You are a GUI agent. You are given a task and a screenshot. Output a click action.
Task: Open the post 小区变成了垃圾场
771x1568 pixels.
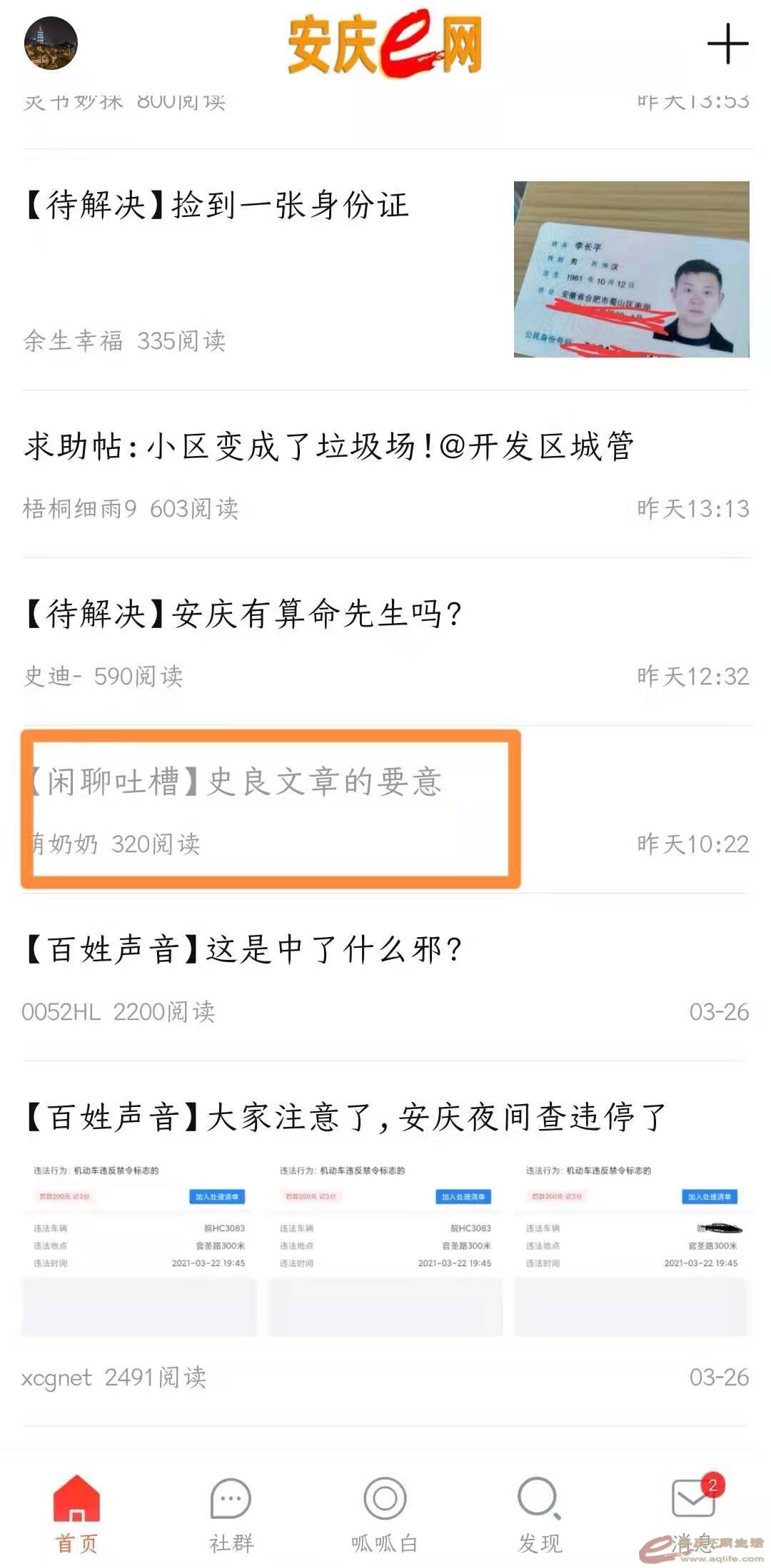tap(328, 447)
